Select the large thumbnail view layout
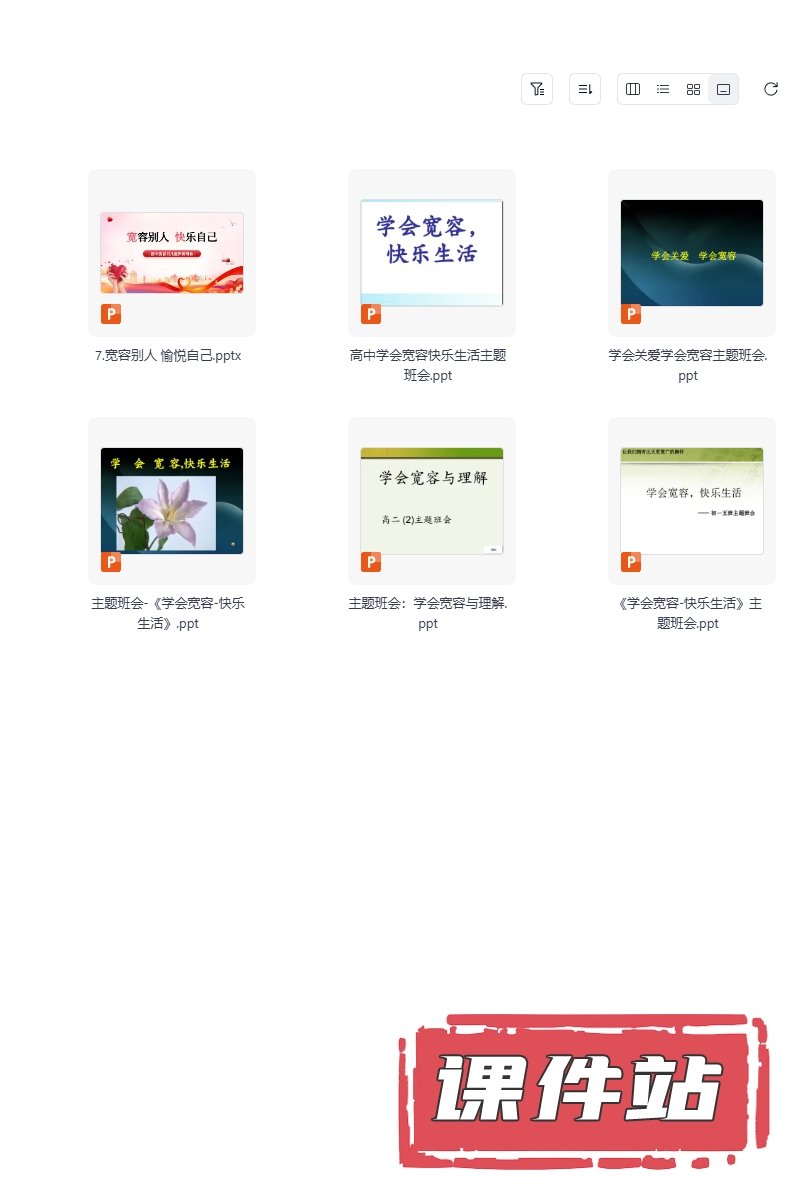Screen dimensions: 800x1200 [723, 89]
